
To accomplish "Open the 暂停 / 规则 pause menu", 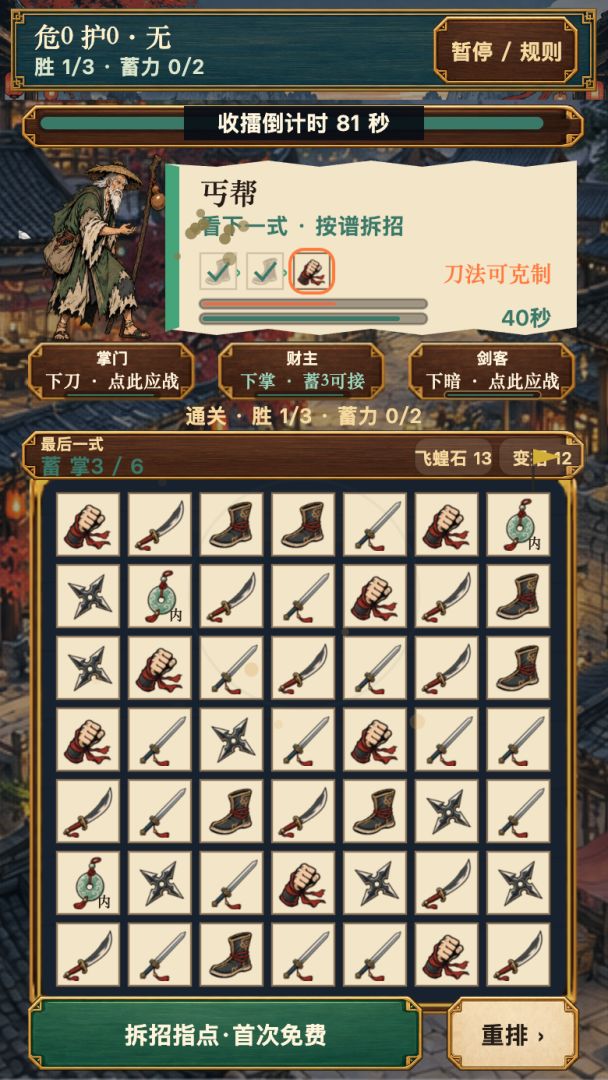I will [x=505, y=51].
